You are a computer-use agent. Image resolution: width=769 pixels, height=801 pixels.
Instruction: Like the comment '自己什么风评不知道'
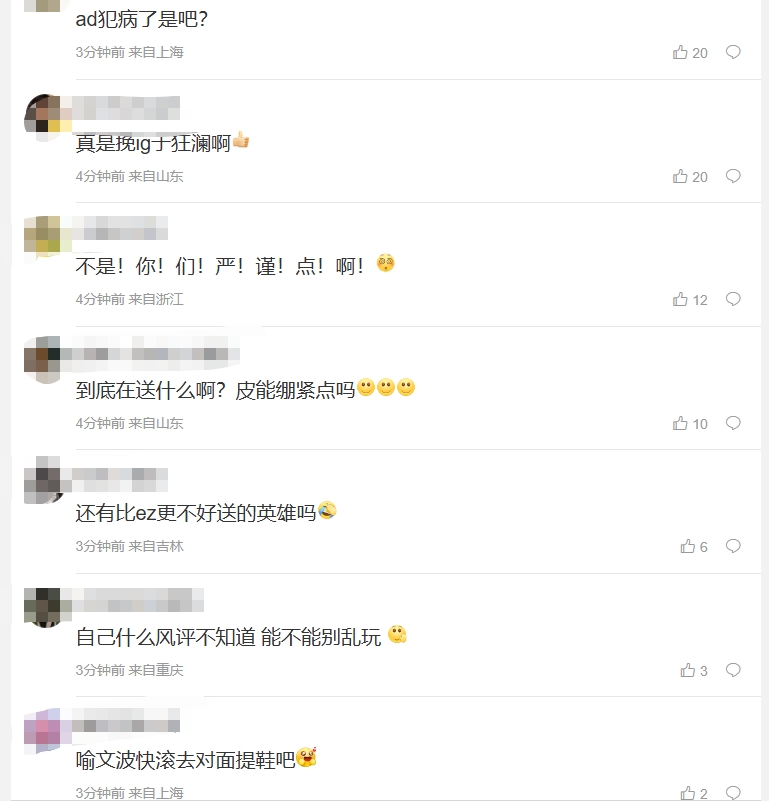point(688,670)
